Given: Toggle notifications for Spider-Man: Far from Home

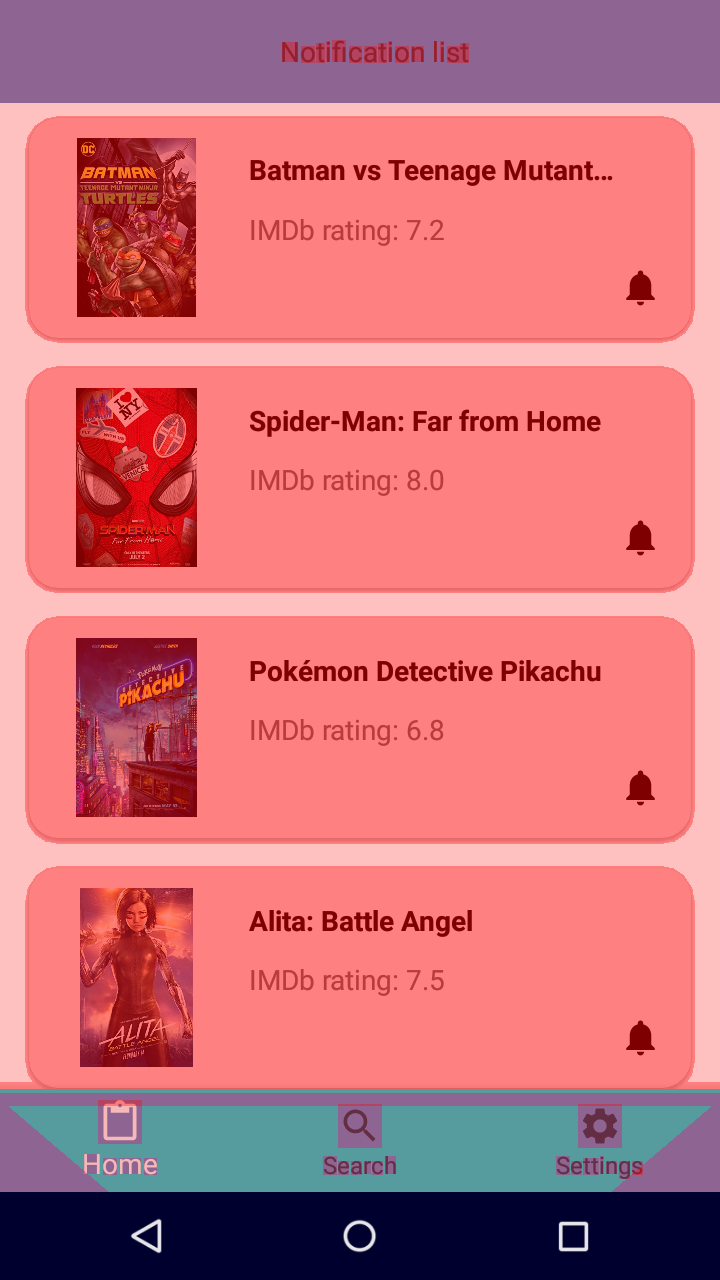Looking at the screenshot, I should (x=641, y=537).
